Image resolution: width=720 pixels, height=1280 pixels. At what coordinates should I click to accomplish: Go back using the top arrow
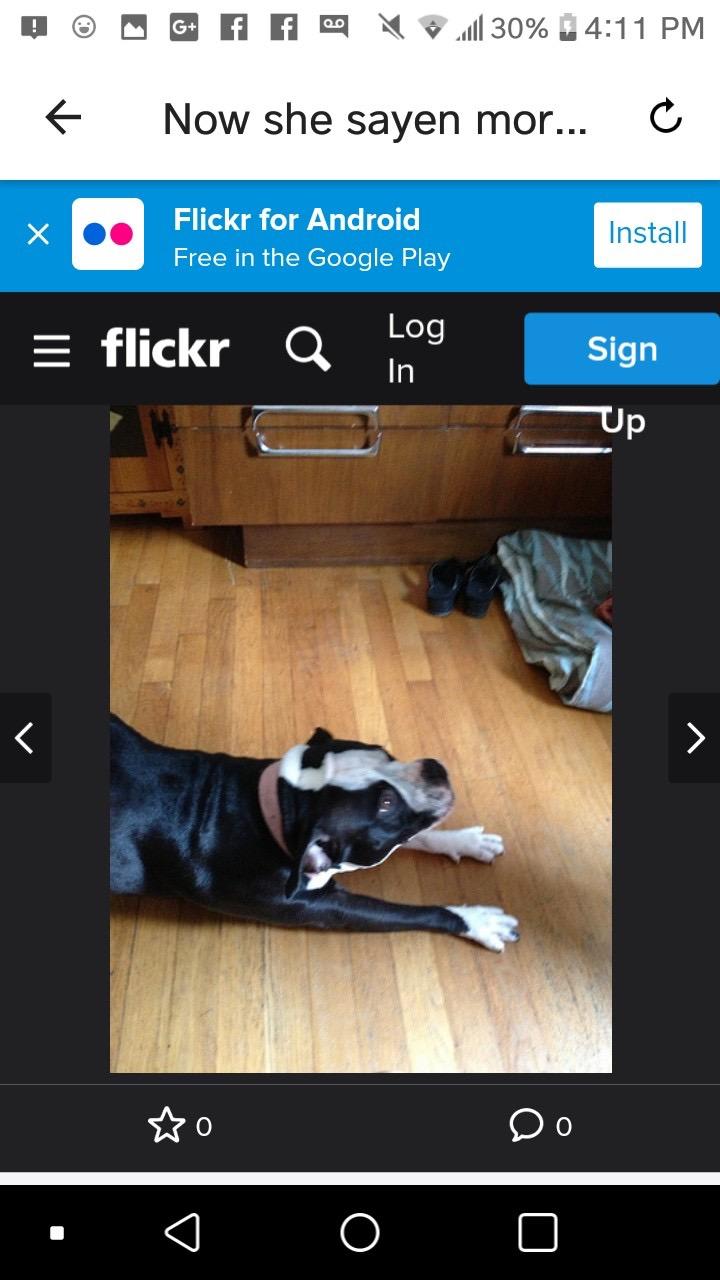[x=63, y=119]
